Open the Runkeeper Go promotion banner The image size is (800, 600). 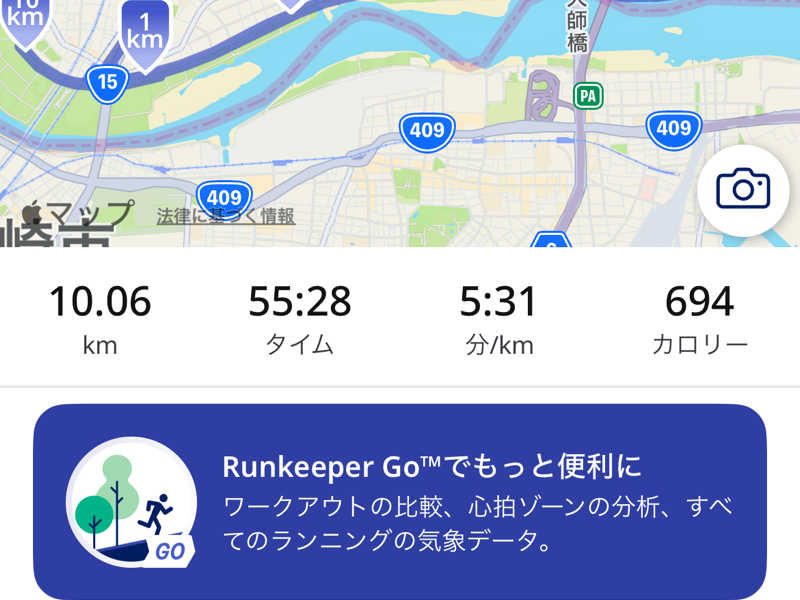[x=400, y=501]
